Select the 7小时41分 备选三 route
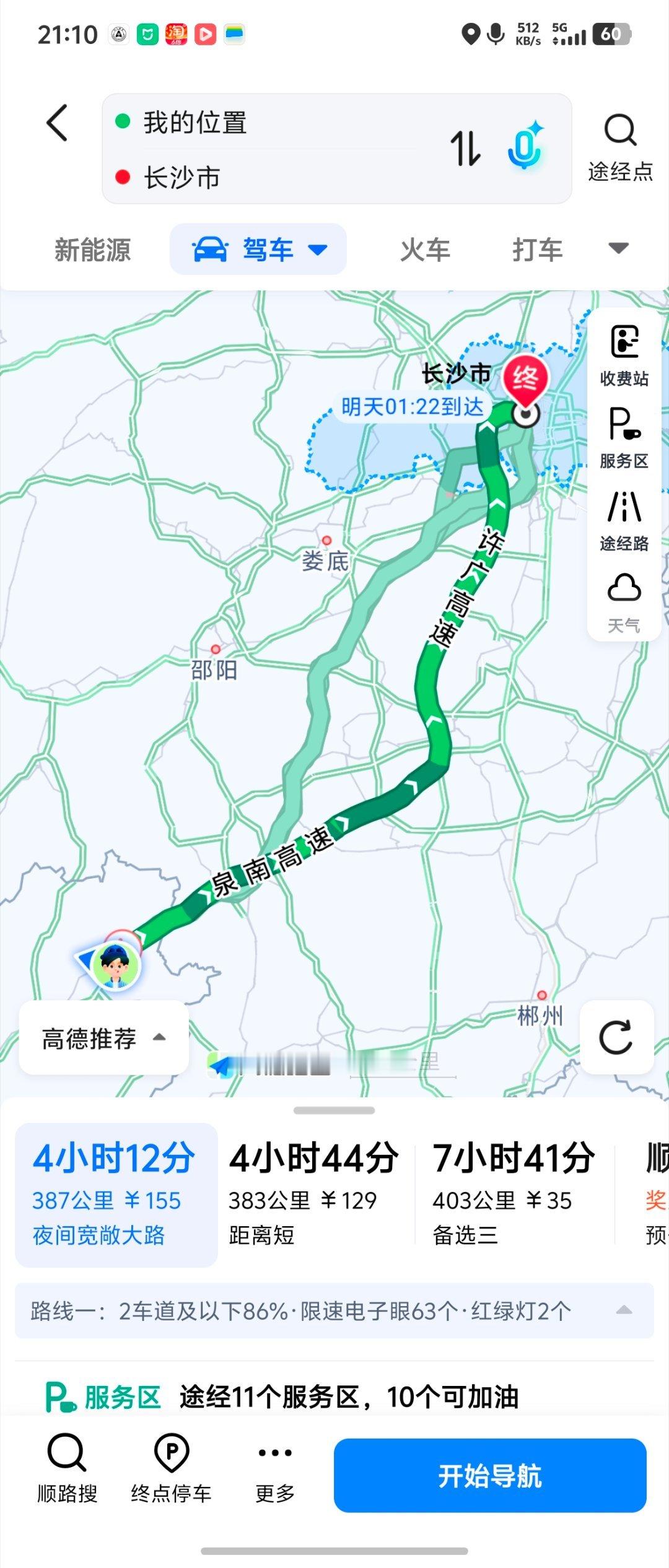This screenshot has width=669, height=1568. tap(514, 1195)
